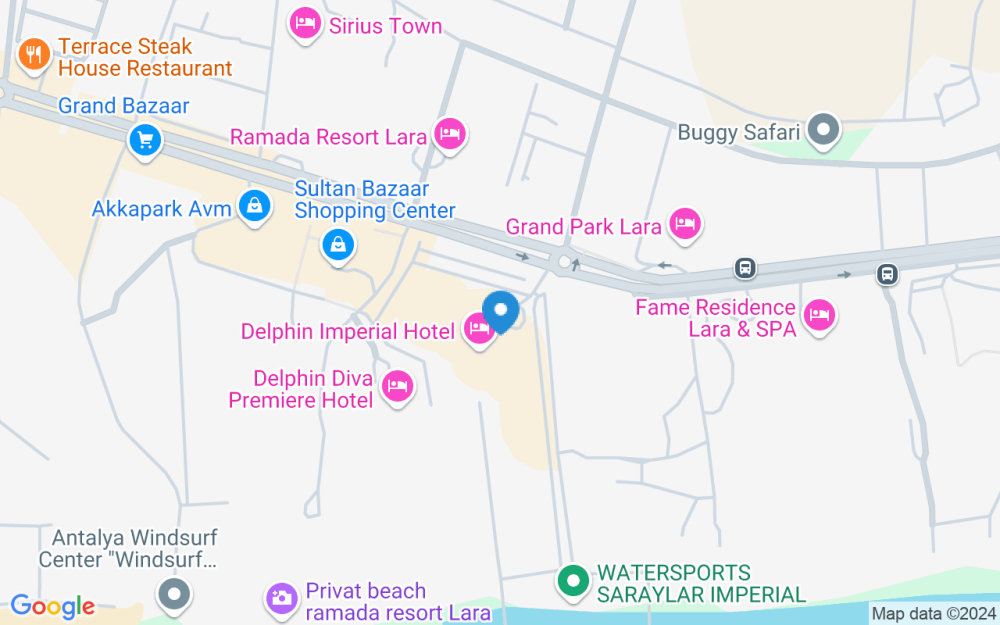The width and height of the screenshot is (1000, 625).
Task: Open the Sultan Bazaar Shopping Center pin
Action: 338,246
